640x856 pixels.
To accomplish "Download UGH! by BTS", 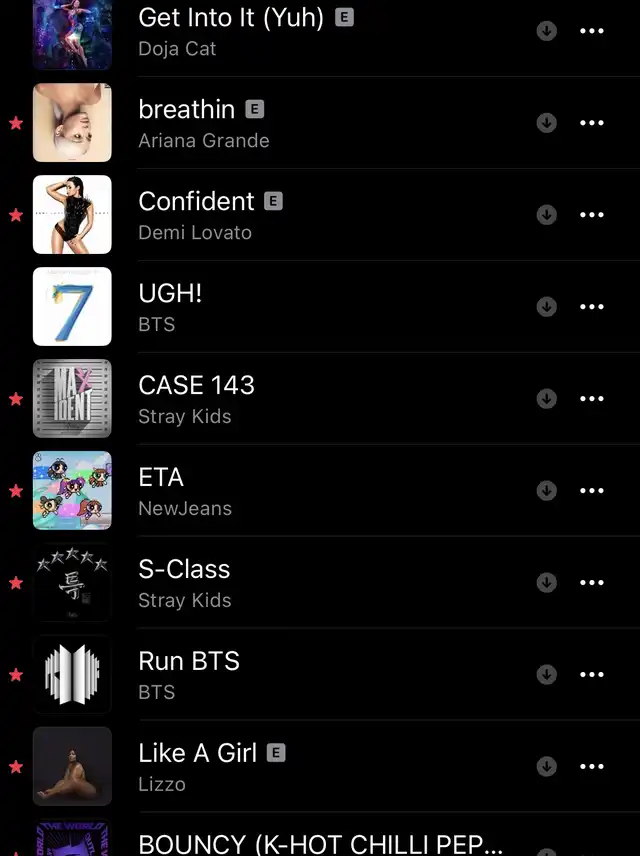I will 546,307.
